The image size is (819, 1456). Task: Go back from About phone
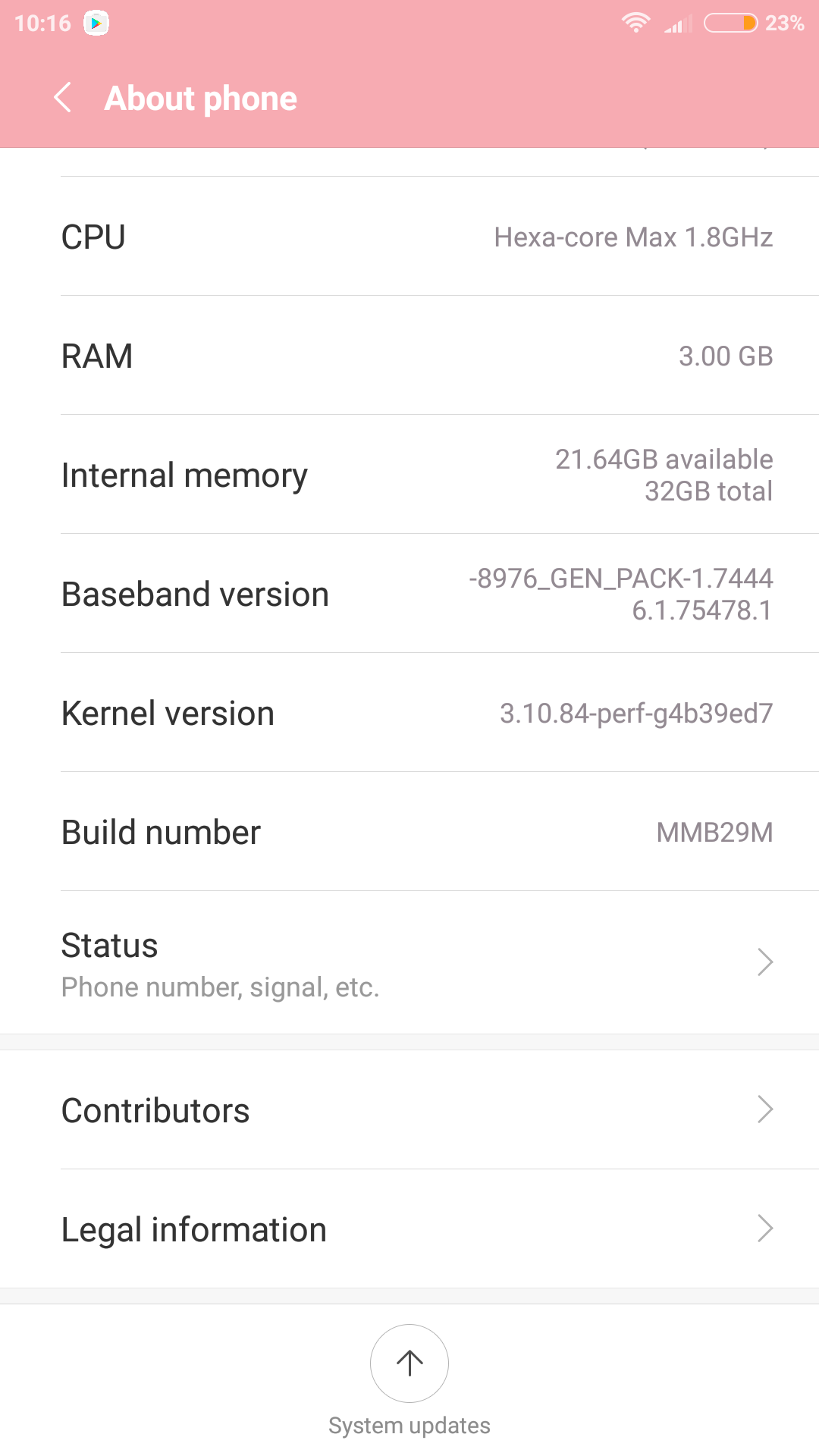[63, 98]
